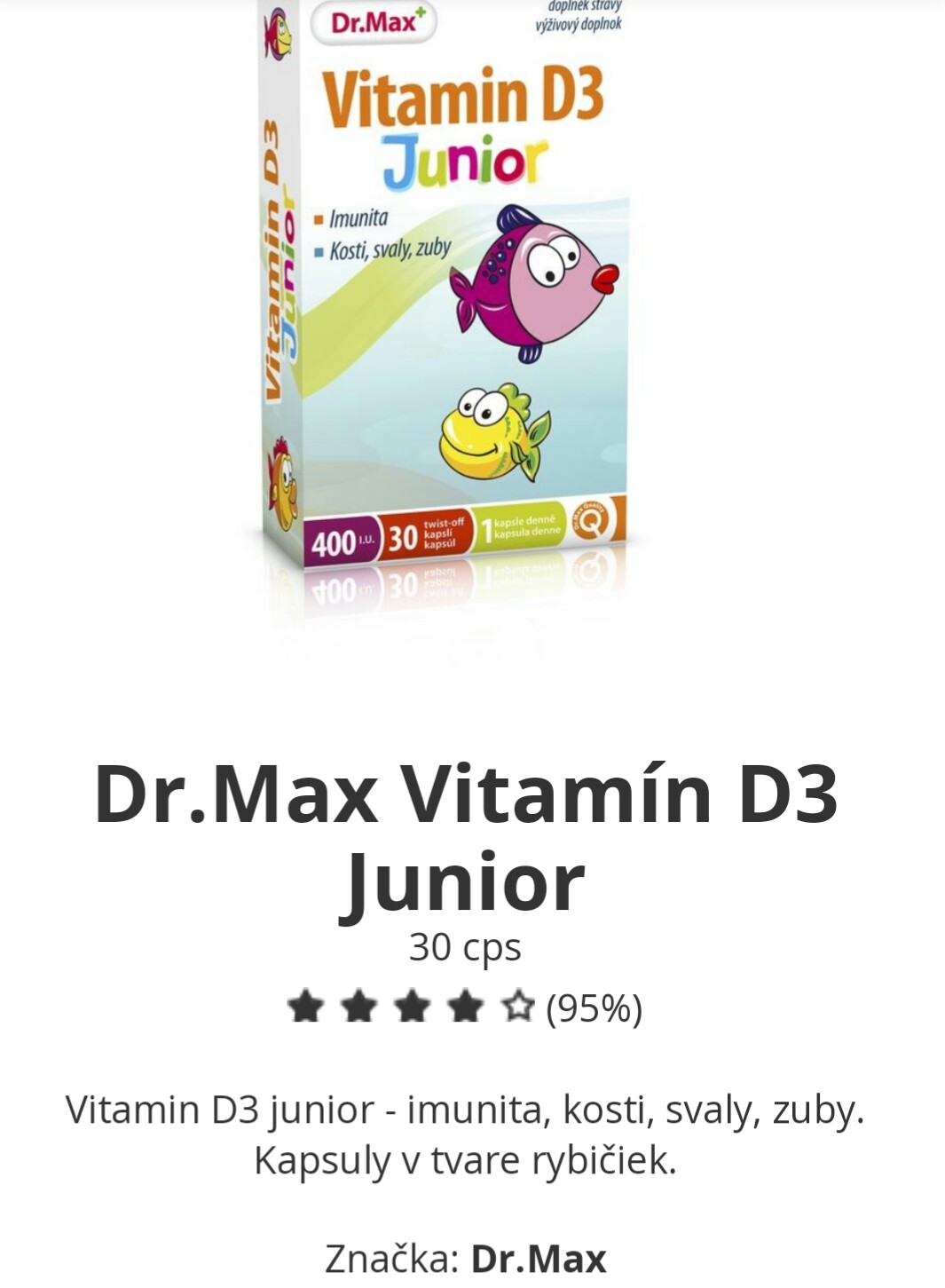Open the Dr.Max brand link

coord(538,1259)
